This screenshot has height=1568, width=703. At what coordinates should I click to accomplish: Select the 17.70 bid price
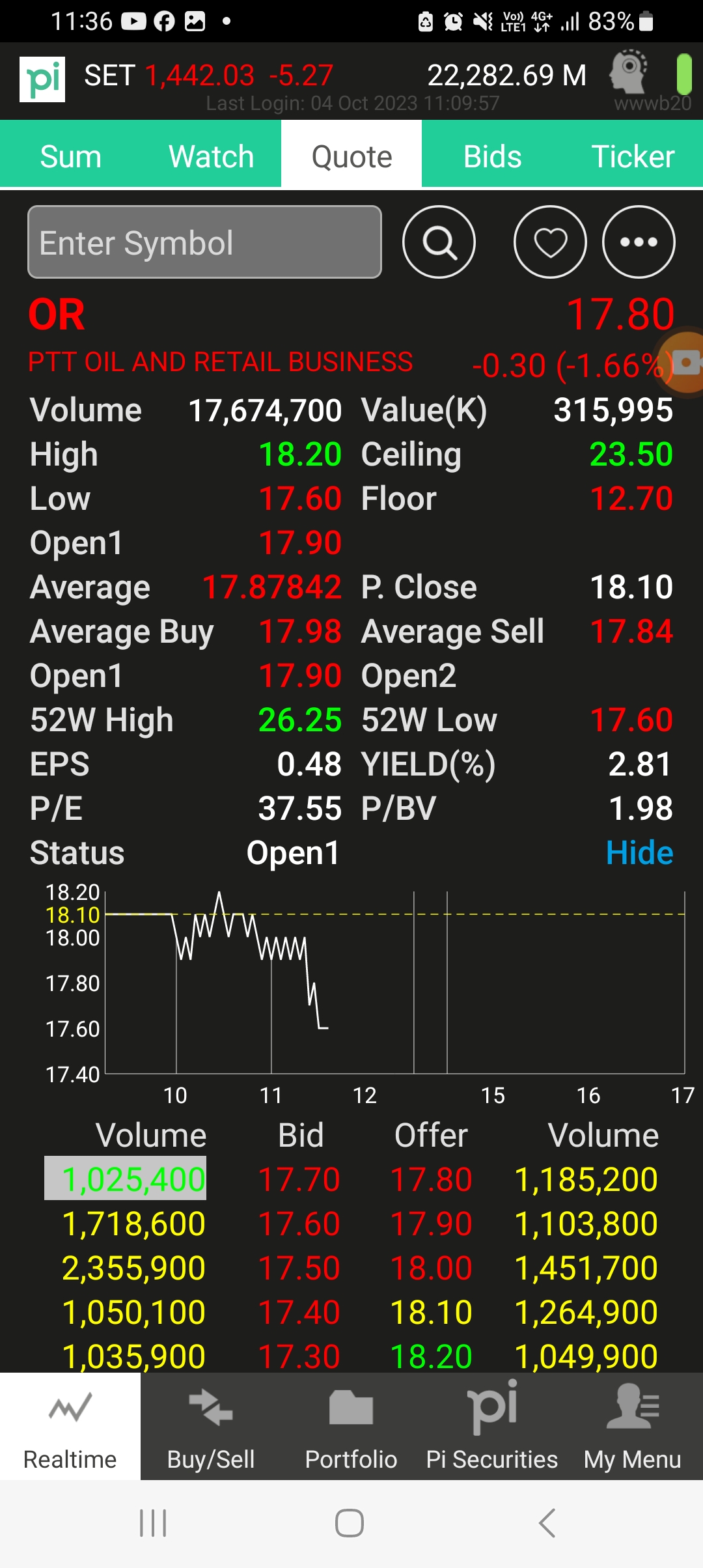(x=299, y=1179)
